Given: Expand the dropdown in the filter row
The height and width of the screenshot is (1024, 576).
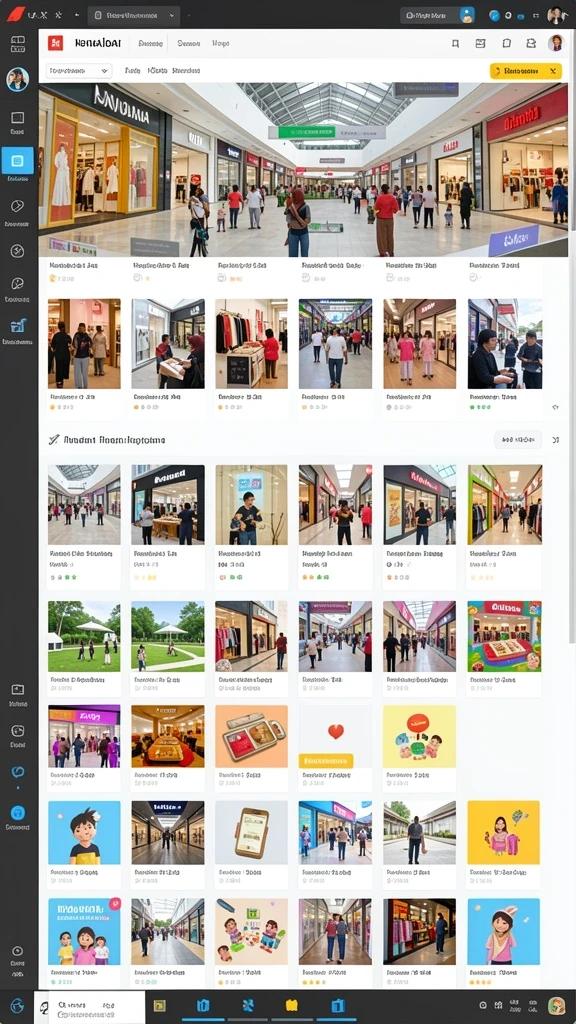Looking at the screenshot, I should click(x=79, y=71).
